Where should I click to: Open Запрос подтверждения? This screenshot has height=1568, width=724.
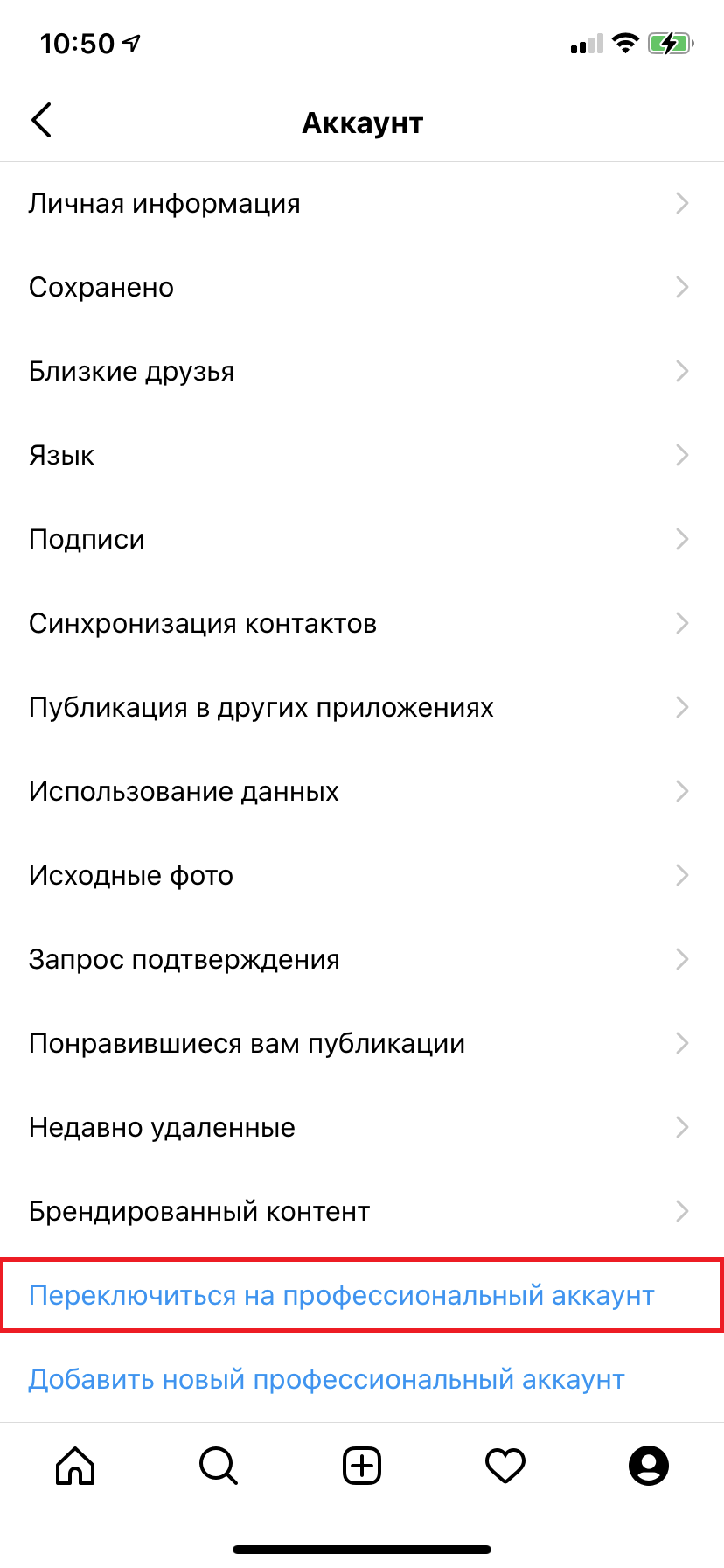pos(184,960)
